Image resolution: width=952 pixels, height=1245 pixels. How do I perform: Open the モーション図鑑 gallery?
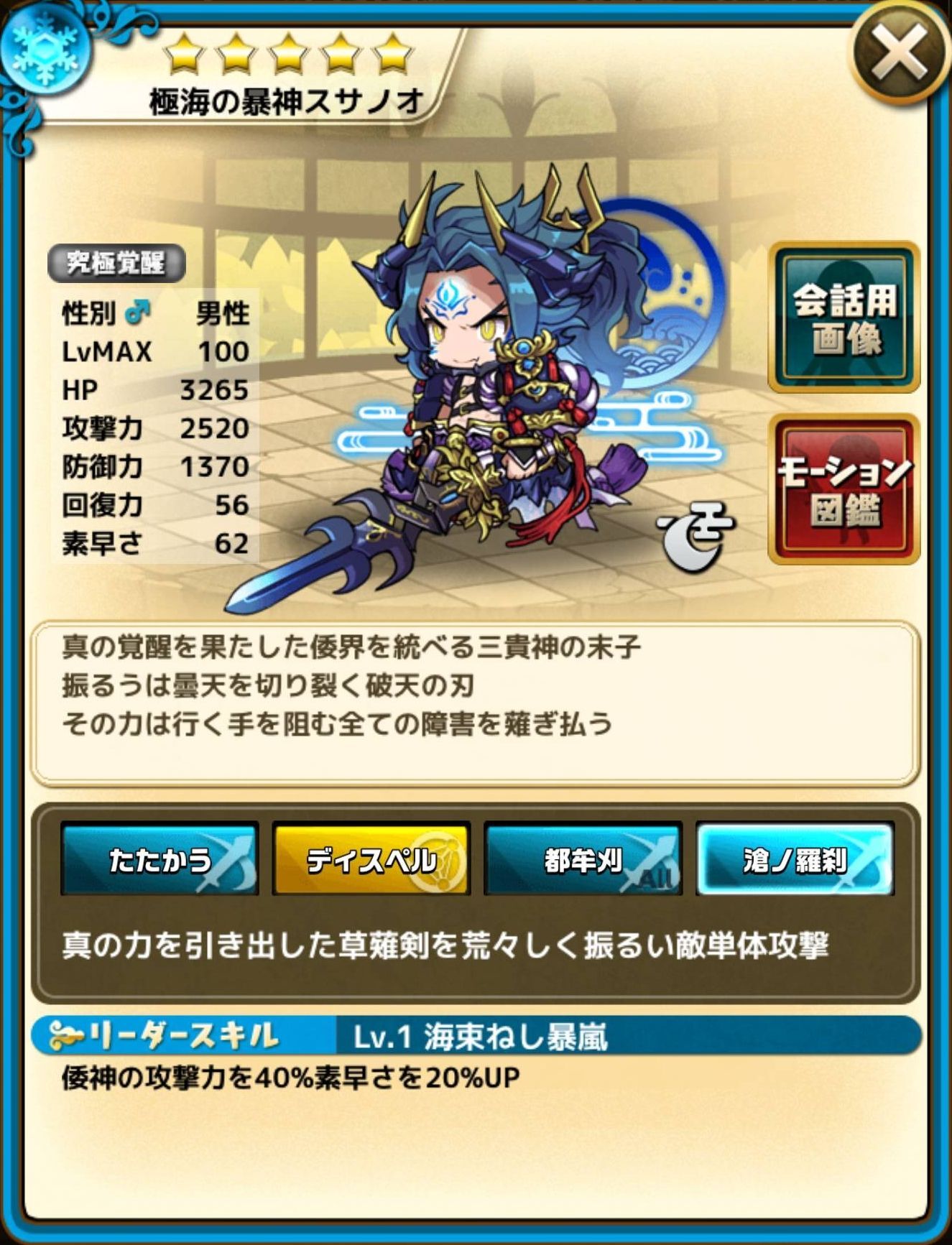pyautogui.click(x=844, y=490)
